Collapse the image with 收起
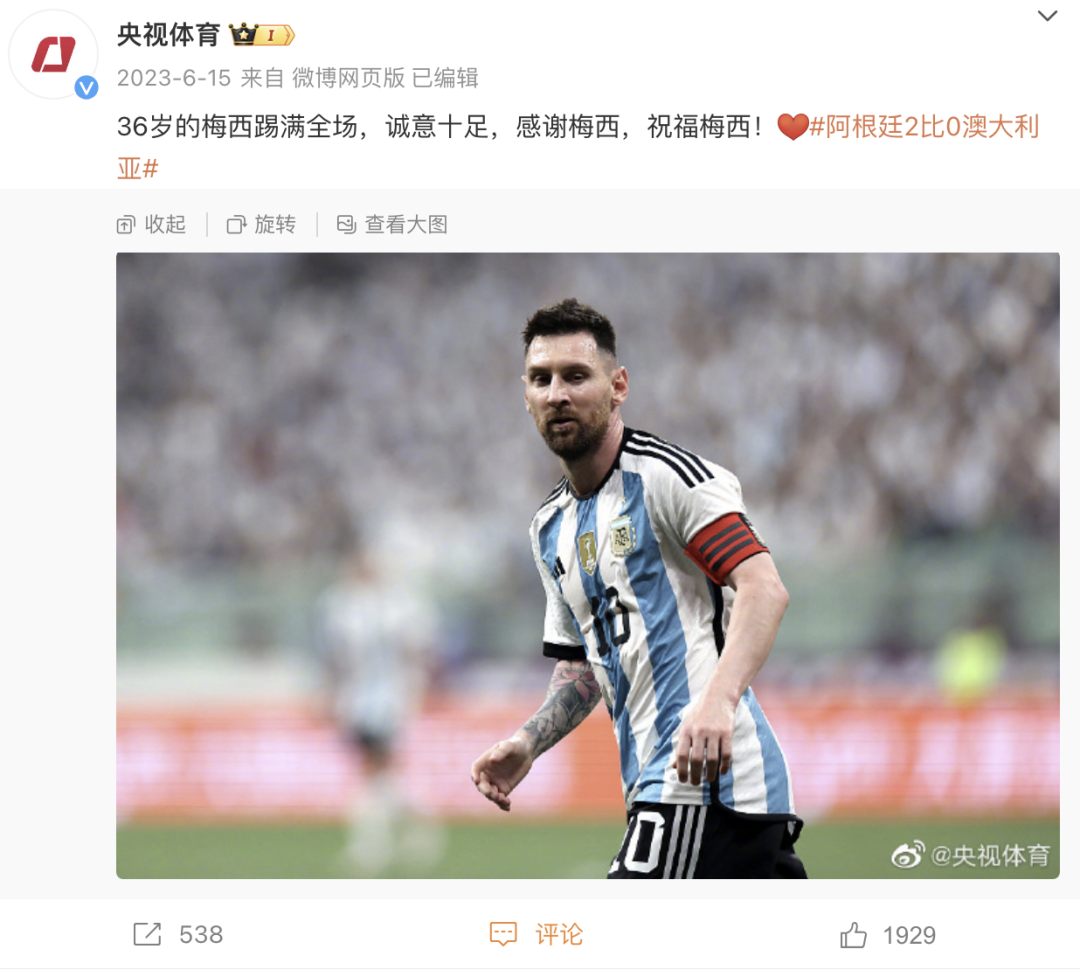The width and height of the screenshot is (1080, 970). 152,225
